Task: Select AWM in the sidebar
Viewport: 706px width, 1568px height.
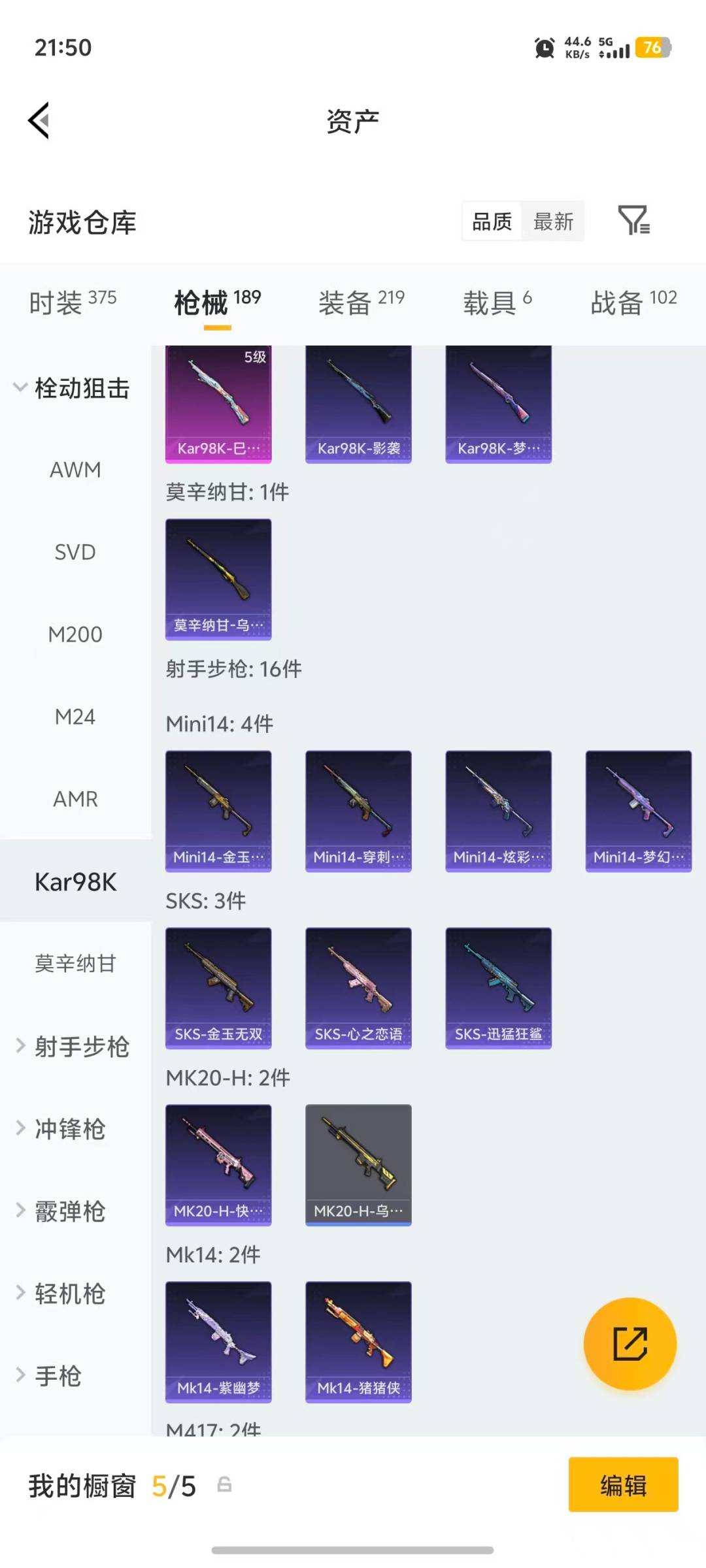Action: [75, 470]
